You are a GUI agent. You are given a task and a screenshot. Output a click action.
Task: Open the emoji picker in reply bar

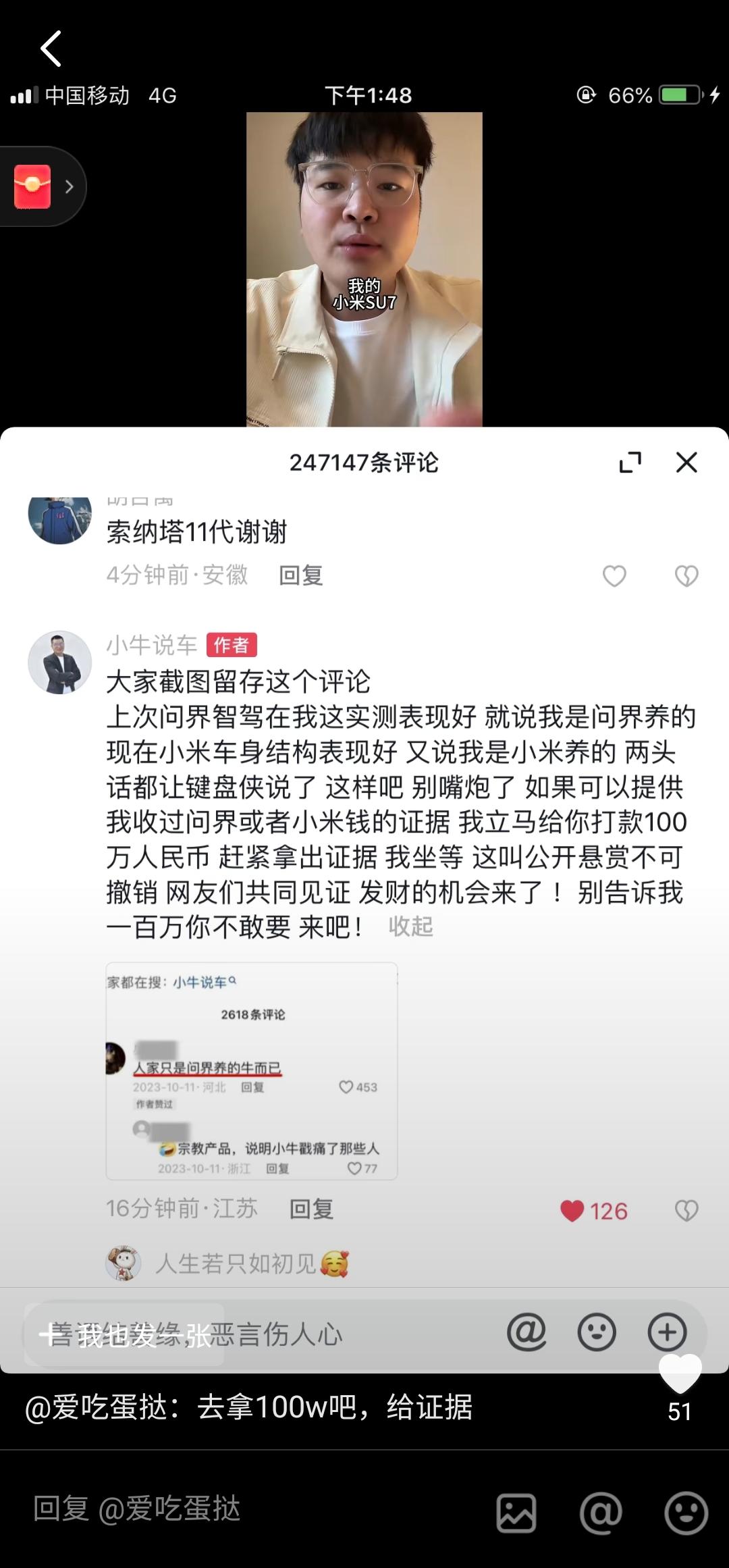(x=686, y=1513)
